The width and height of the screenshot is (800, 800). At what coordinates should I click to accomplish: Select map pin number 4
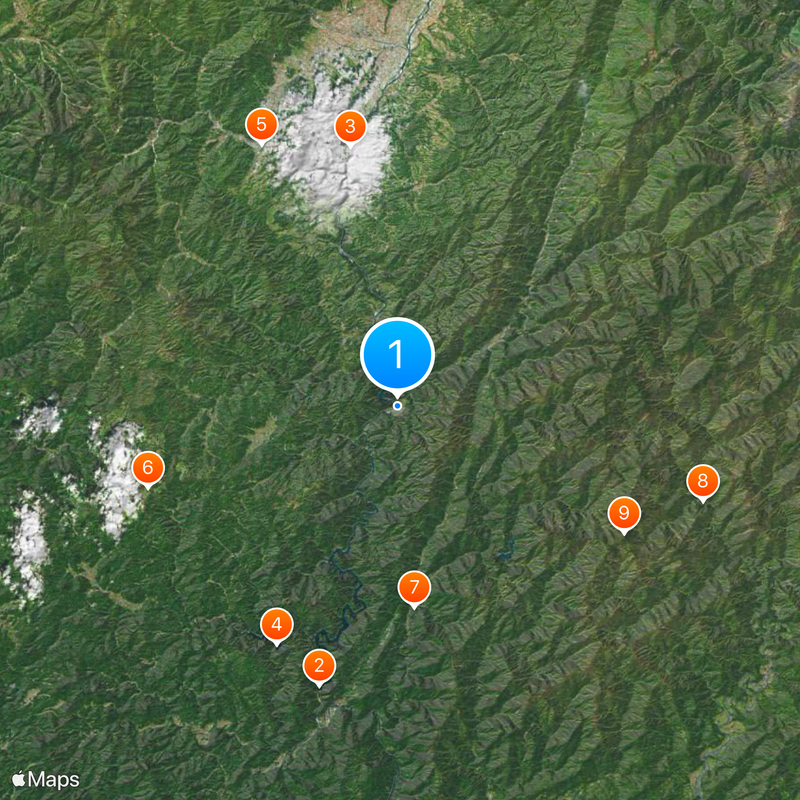point(276,625)
